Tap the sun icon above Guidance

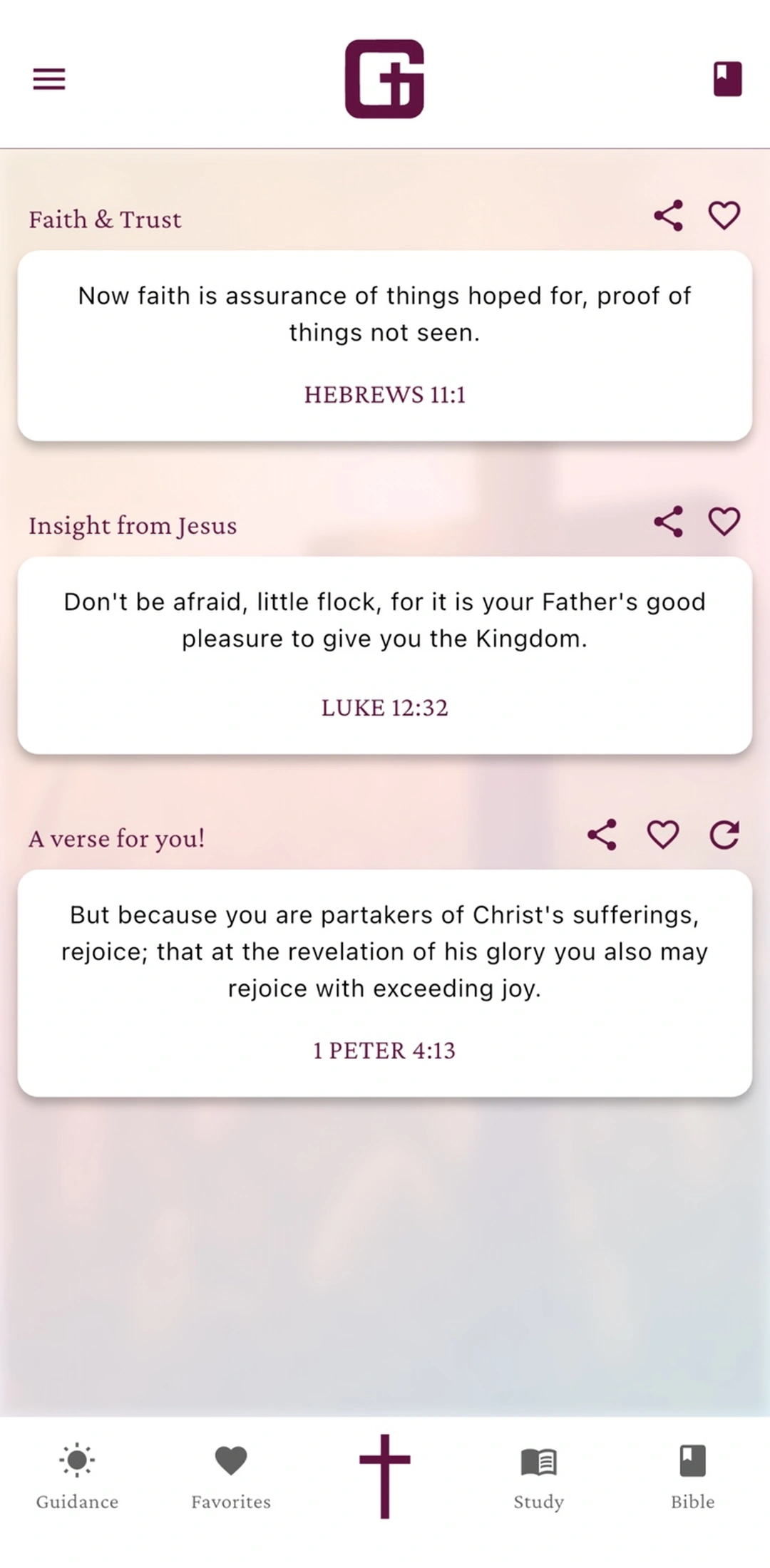[x=76, y=1458]
